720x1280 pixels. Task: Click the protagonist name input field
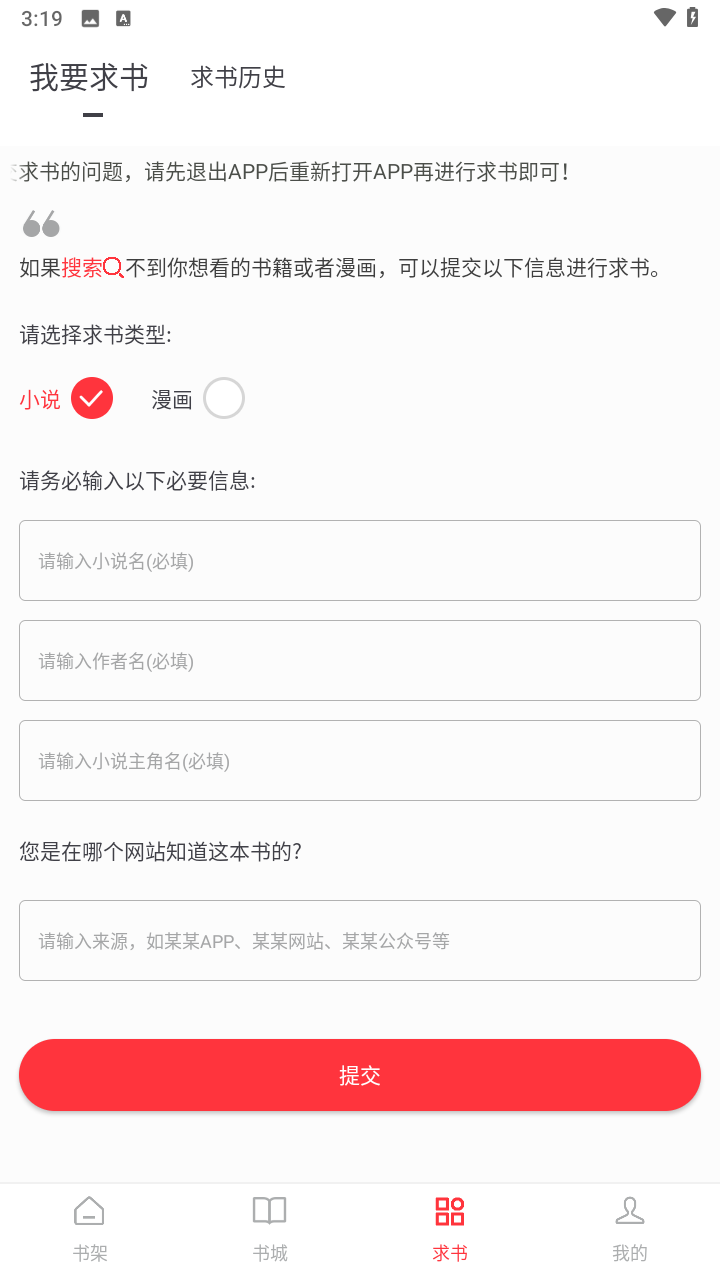point(360,760)
